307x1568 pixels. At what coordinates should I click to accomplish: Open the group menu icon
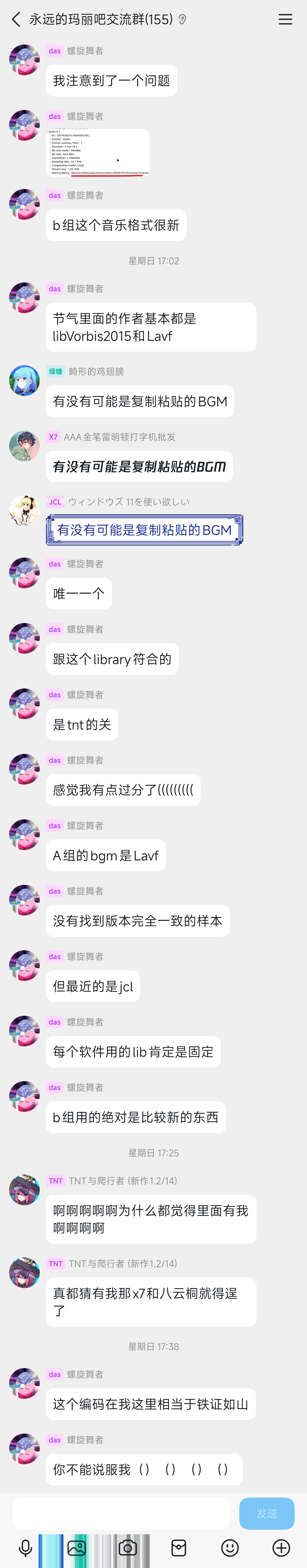(285, 19)
